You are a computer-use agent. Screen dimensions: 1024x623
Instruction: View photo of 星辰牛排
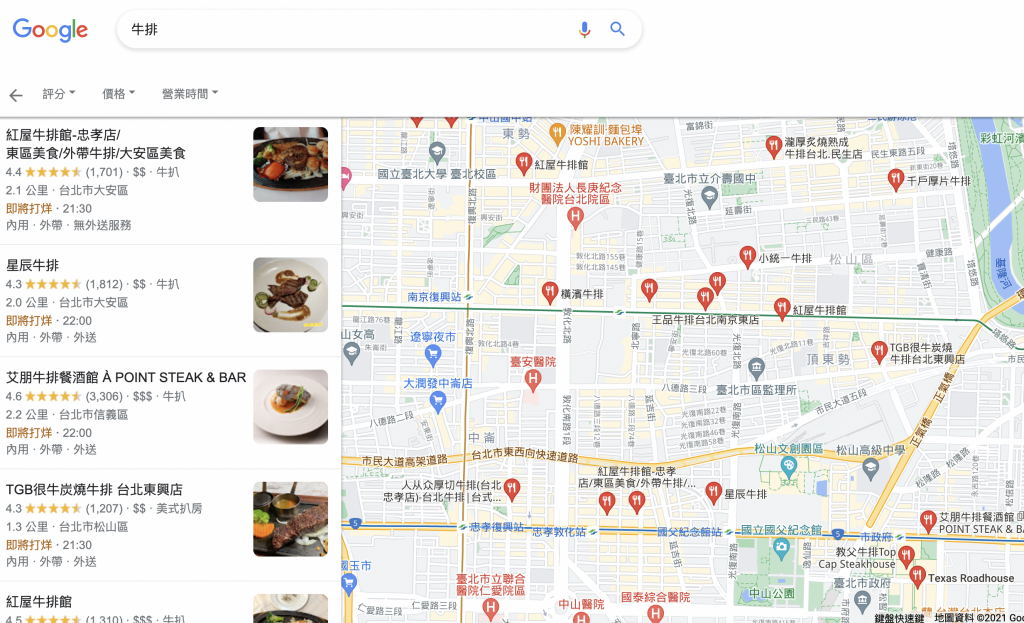(290, 295)
